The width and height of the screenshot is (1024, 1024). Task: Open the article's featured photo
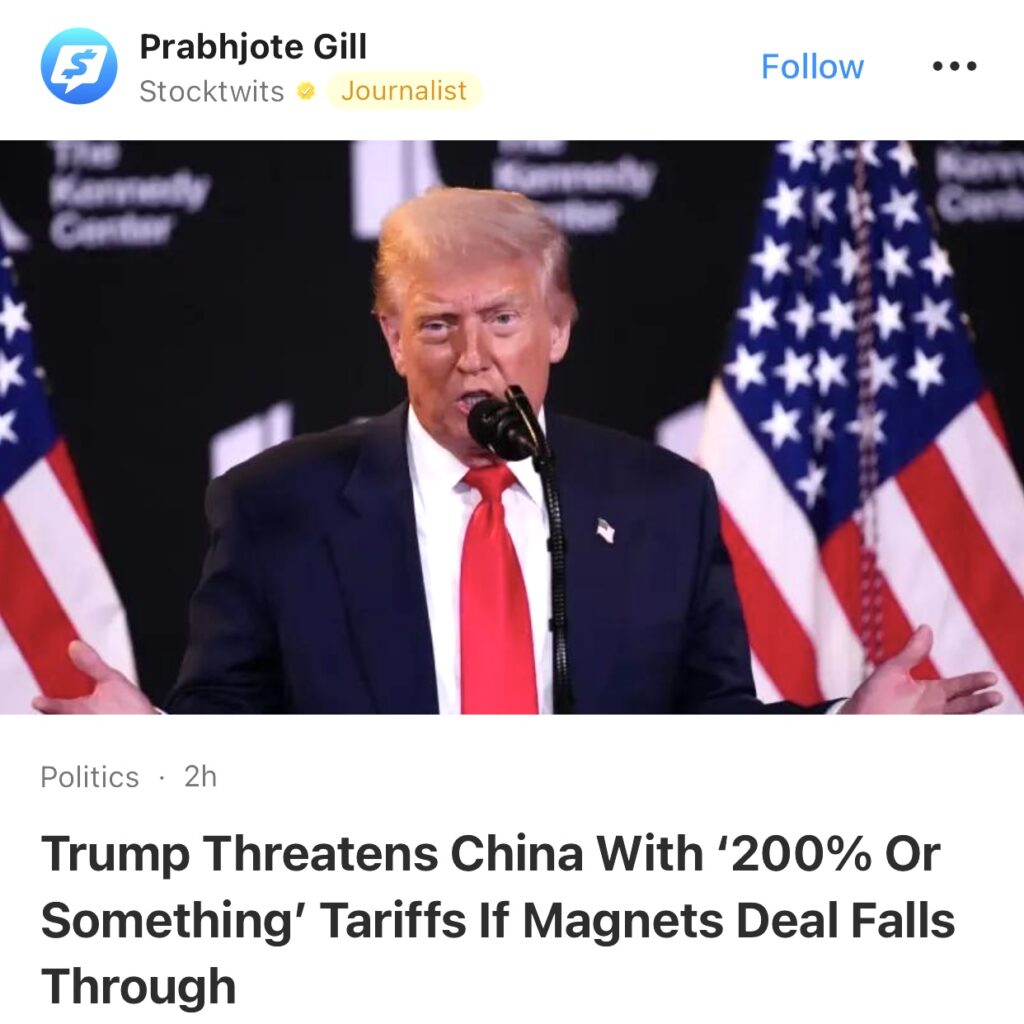click(x=512, y=427)
